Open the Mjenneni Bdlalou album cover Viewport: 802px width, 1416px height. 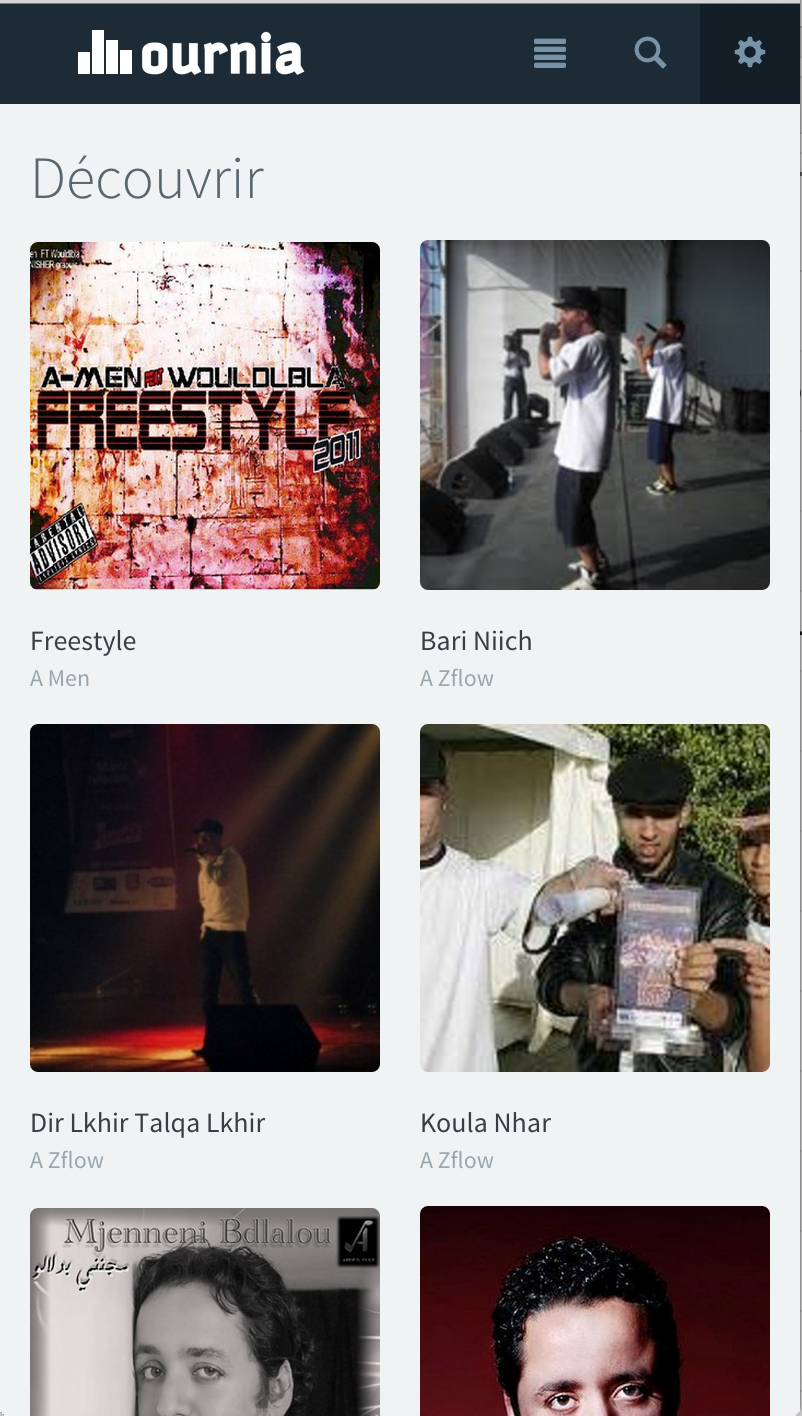[205, 1310]
